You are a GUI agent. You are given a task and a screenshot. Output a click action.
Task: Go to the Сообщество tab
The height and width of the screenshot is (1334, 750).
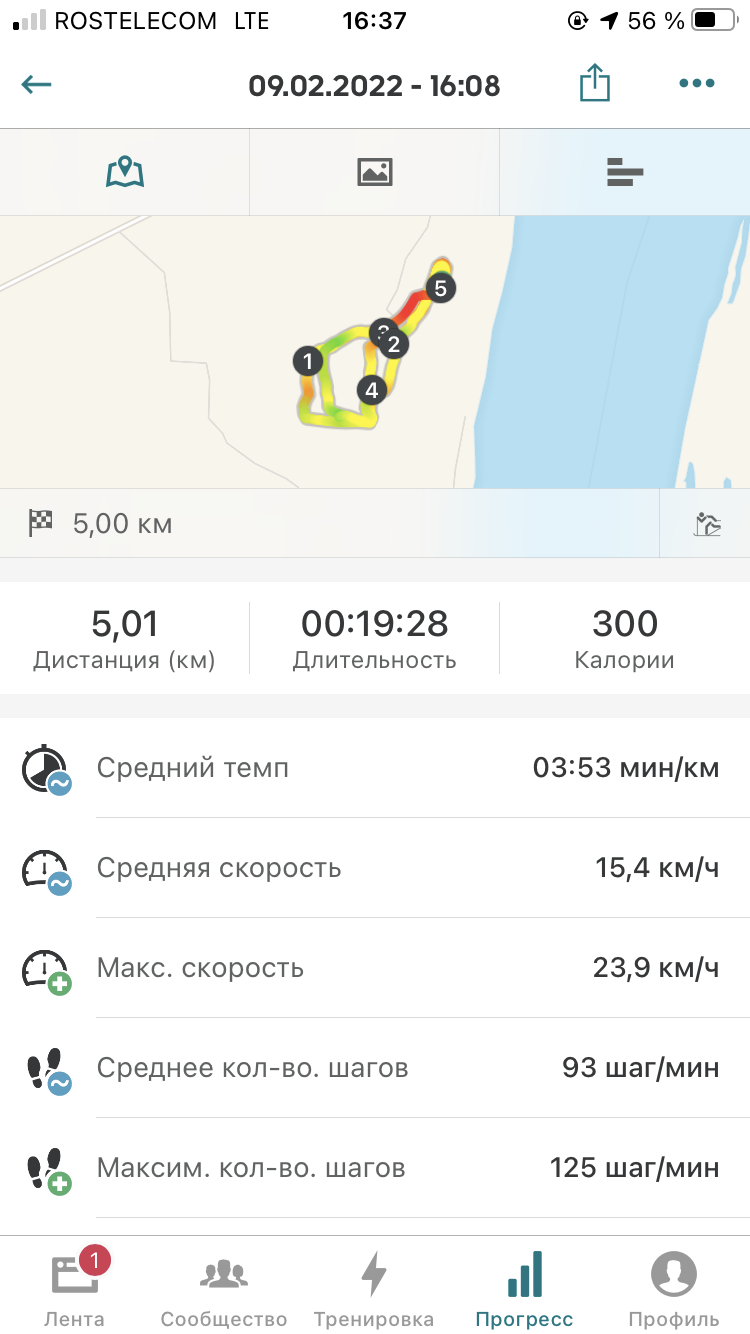click(x=224, y=1286)
